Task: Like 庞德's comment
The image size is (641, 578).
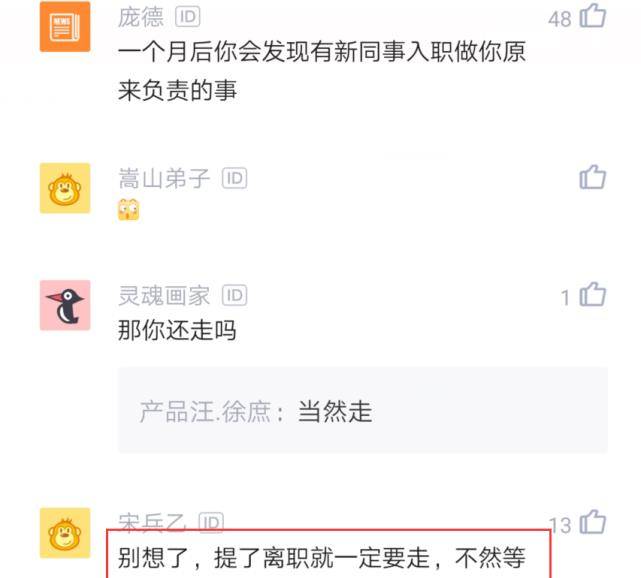Action: tap(592, 16)
